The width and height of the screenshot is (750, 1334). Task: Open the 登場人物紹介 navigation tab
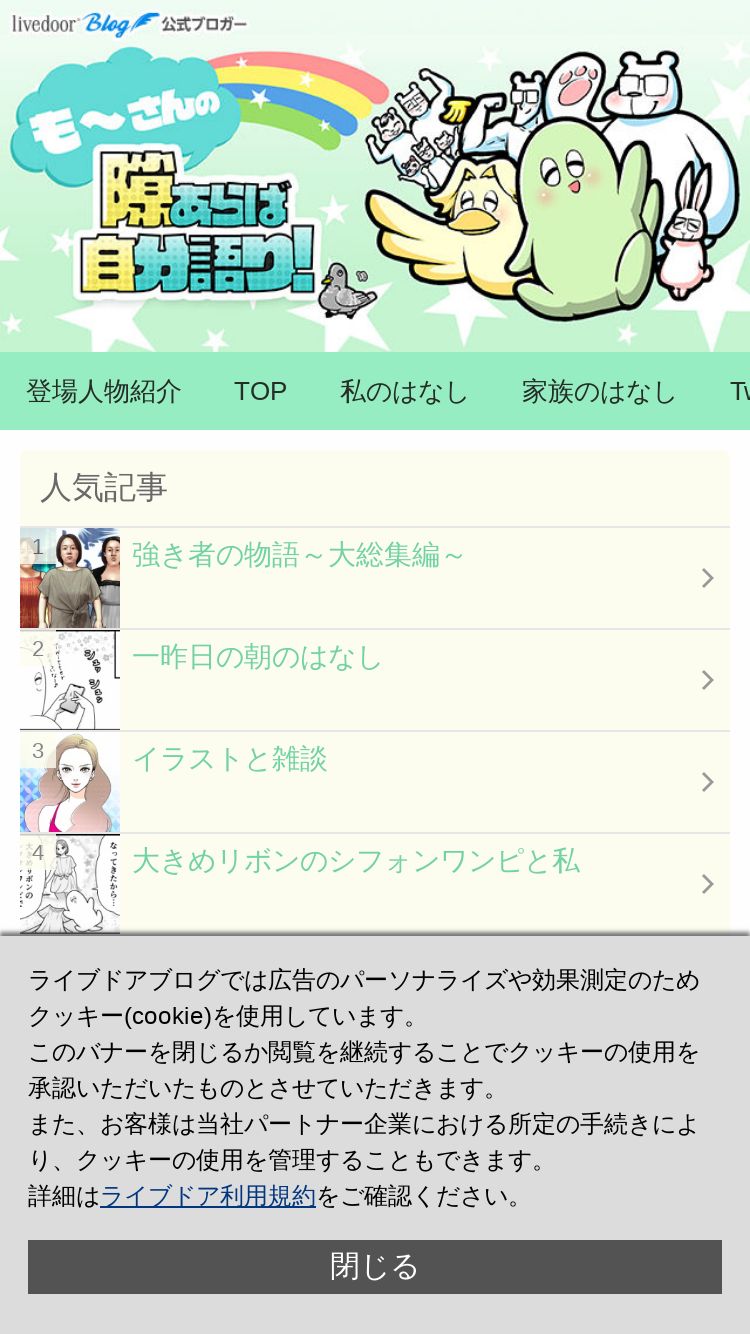click(104, 391)
